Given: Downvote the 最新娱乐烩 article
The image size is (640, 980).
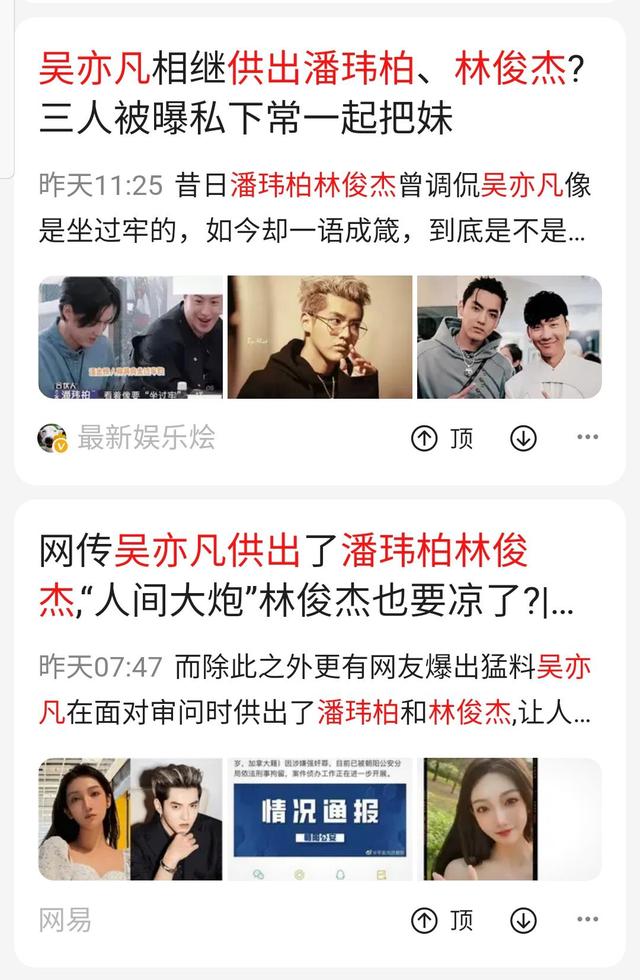Looking at the screenshot, I should click(523, 438).
